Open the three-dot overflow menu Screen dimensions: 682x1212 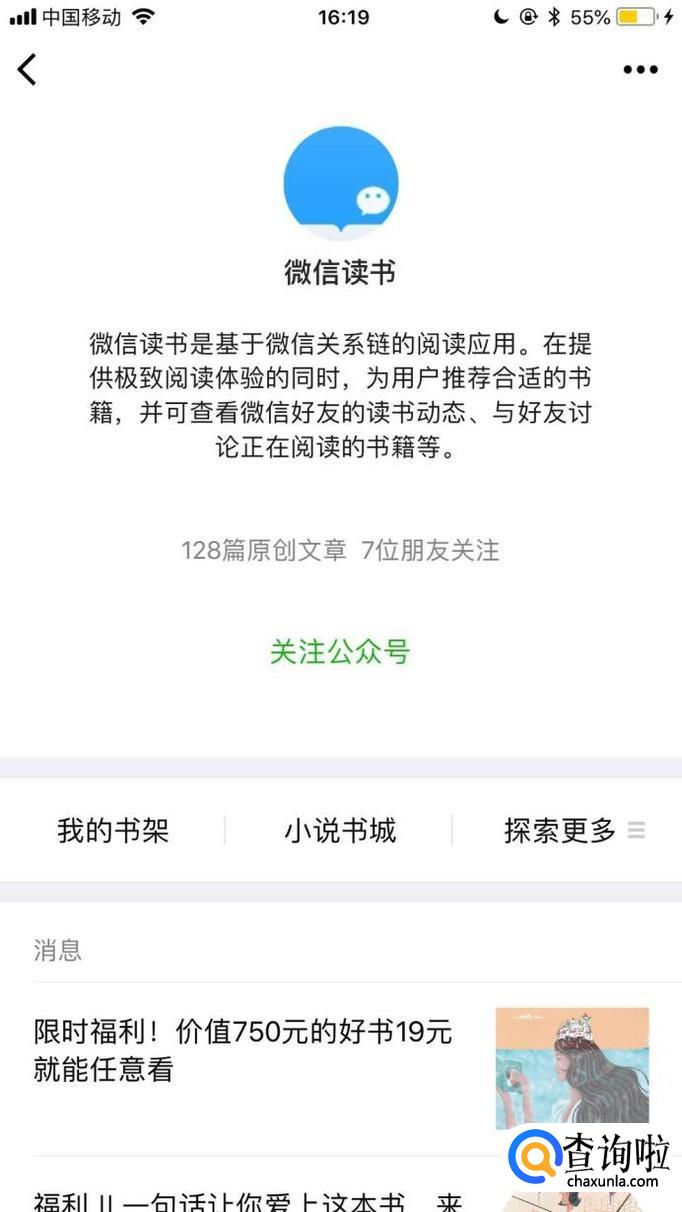[x=640, y=69]
